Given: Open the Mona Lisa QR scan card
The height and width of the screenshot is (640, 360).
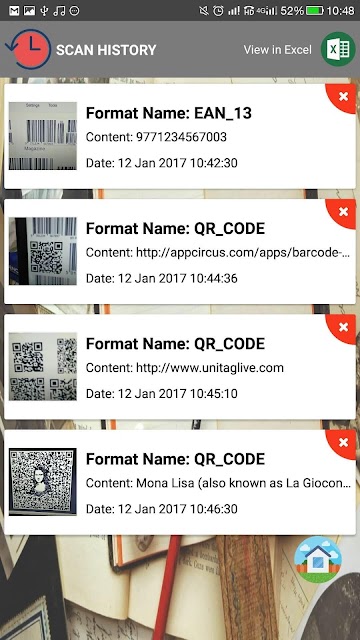Looking at the screenshot, I should pyautogui.click(x=180, y=482).
